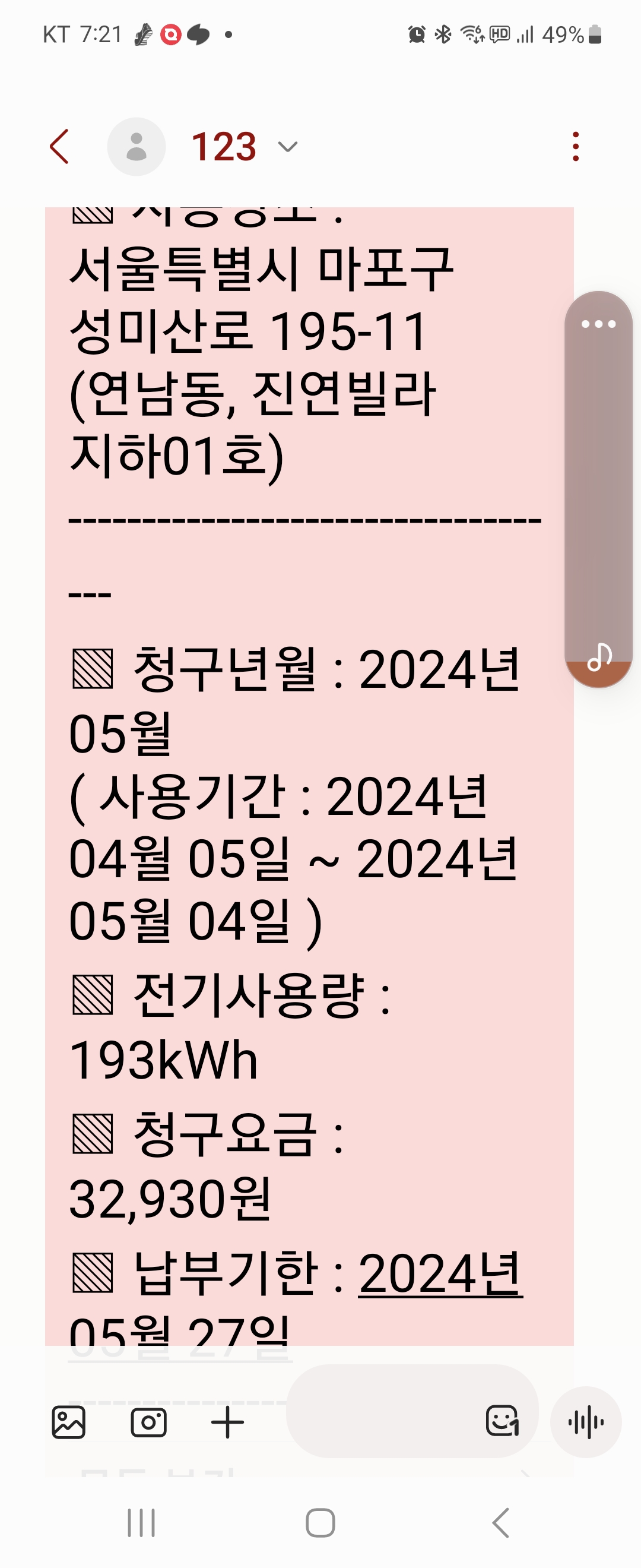Open the recent apps view
This screenshot has height=1568, width=641.
(141, 1523)
